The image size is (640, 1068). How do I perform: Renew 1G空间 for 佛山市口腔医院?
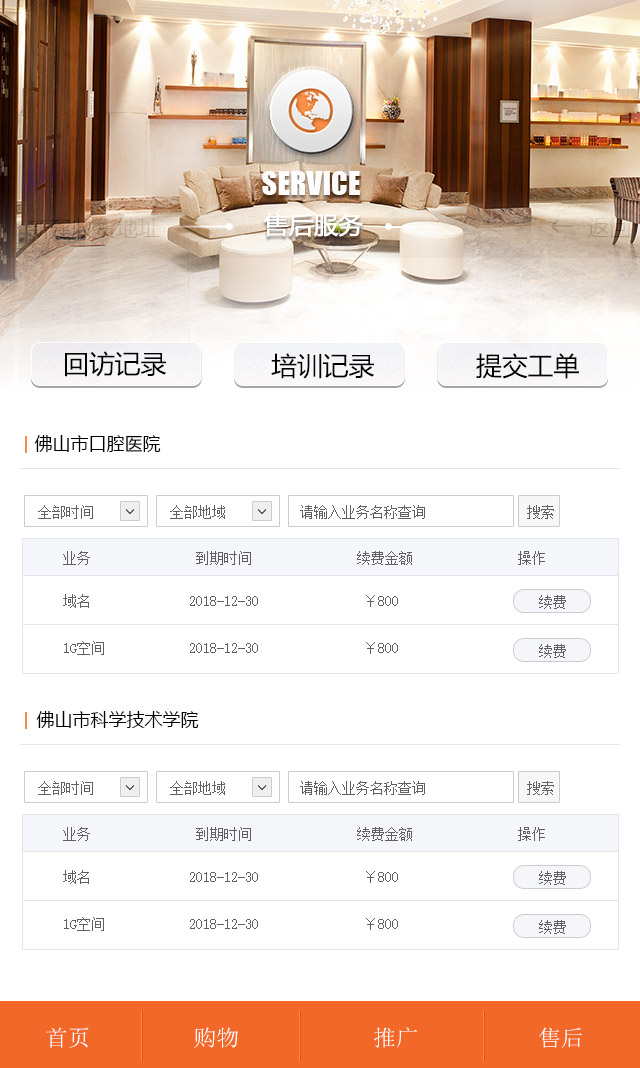tap(551, 650)
